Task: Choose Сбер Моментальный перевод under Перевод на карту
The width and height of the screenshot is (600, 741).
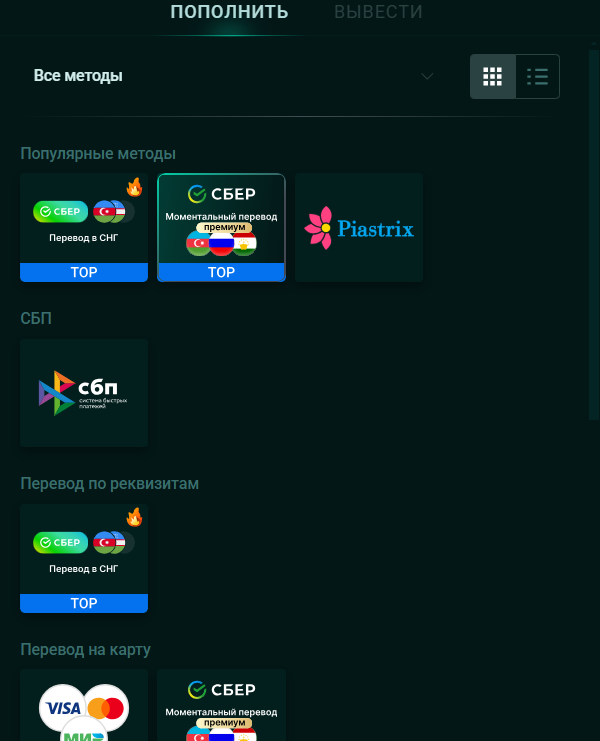Action: coord(221,706)
